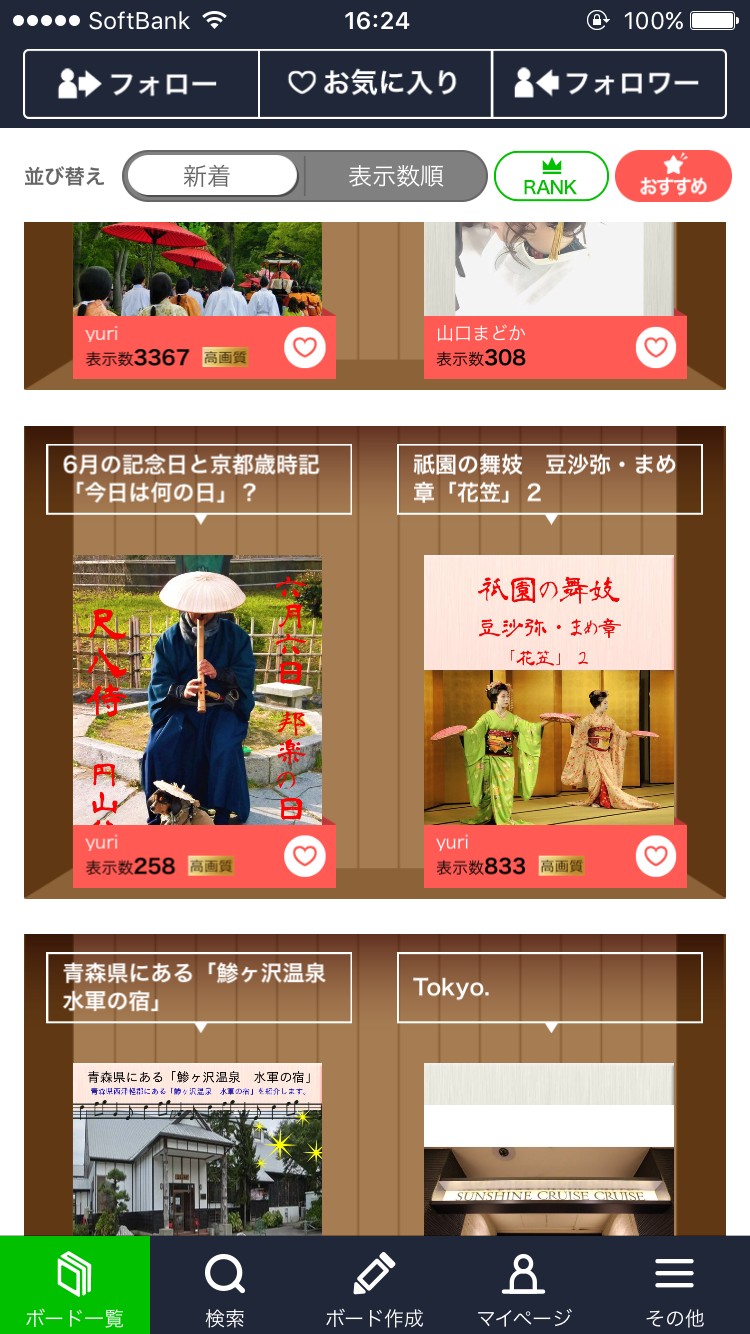Like the board with 表示数833

pos(655,857)
